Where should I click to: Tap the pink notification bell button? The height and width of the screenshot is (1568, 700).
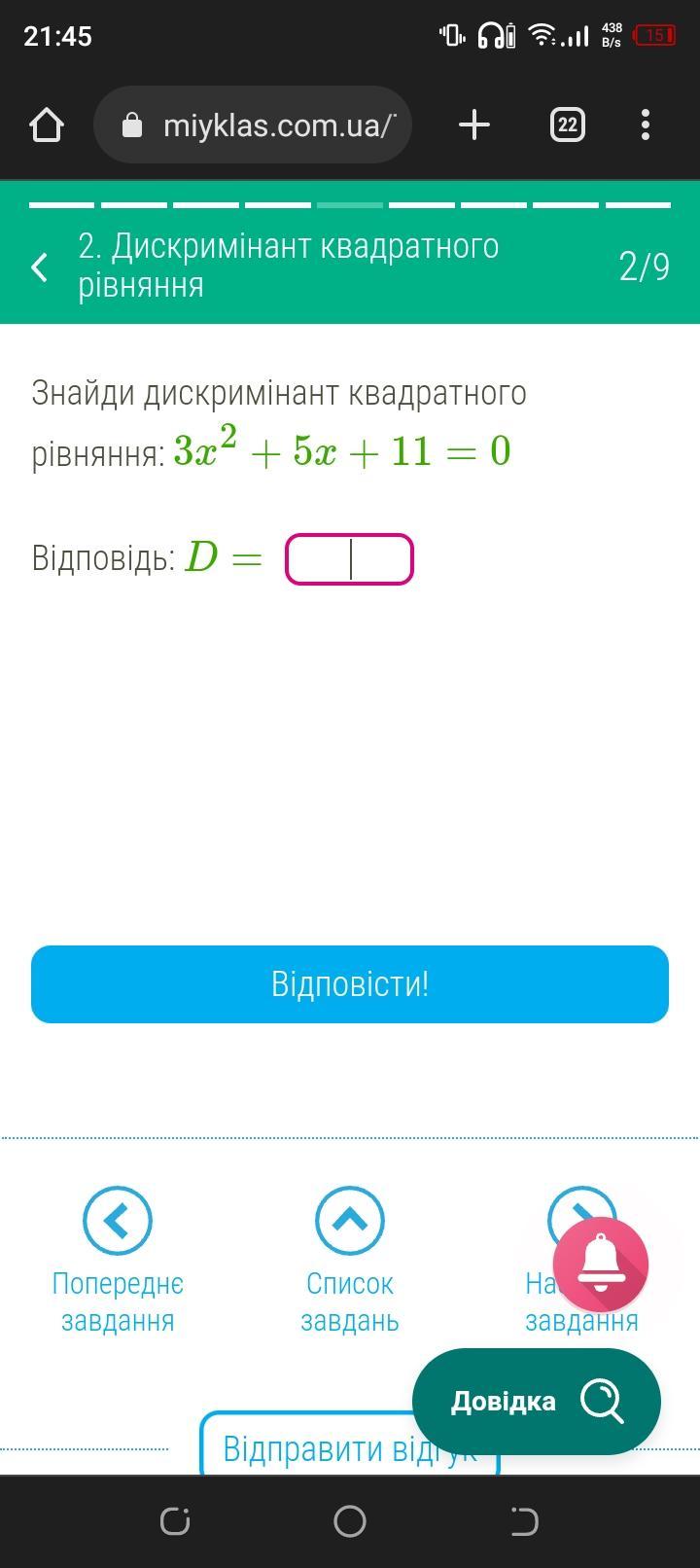(x=601, y=1265)
